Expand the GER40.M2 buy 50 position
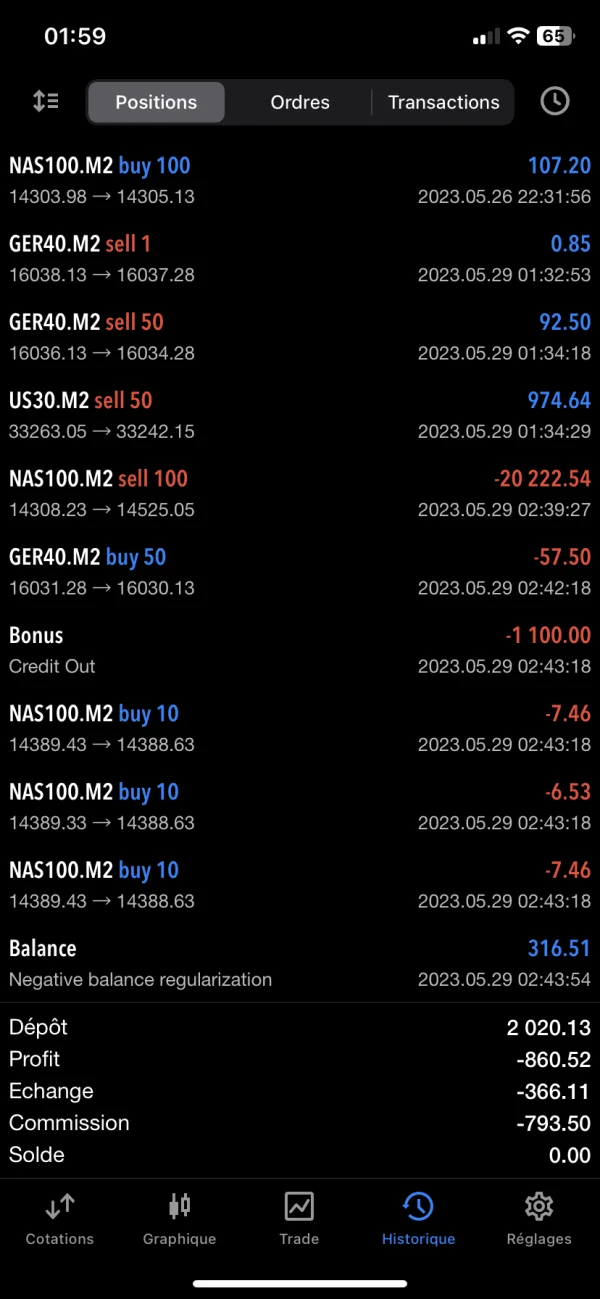The width and height of the screenshot is (600, 1299). [300, 571]
